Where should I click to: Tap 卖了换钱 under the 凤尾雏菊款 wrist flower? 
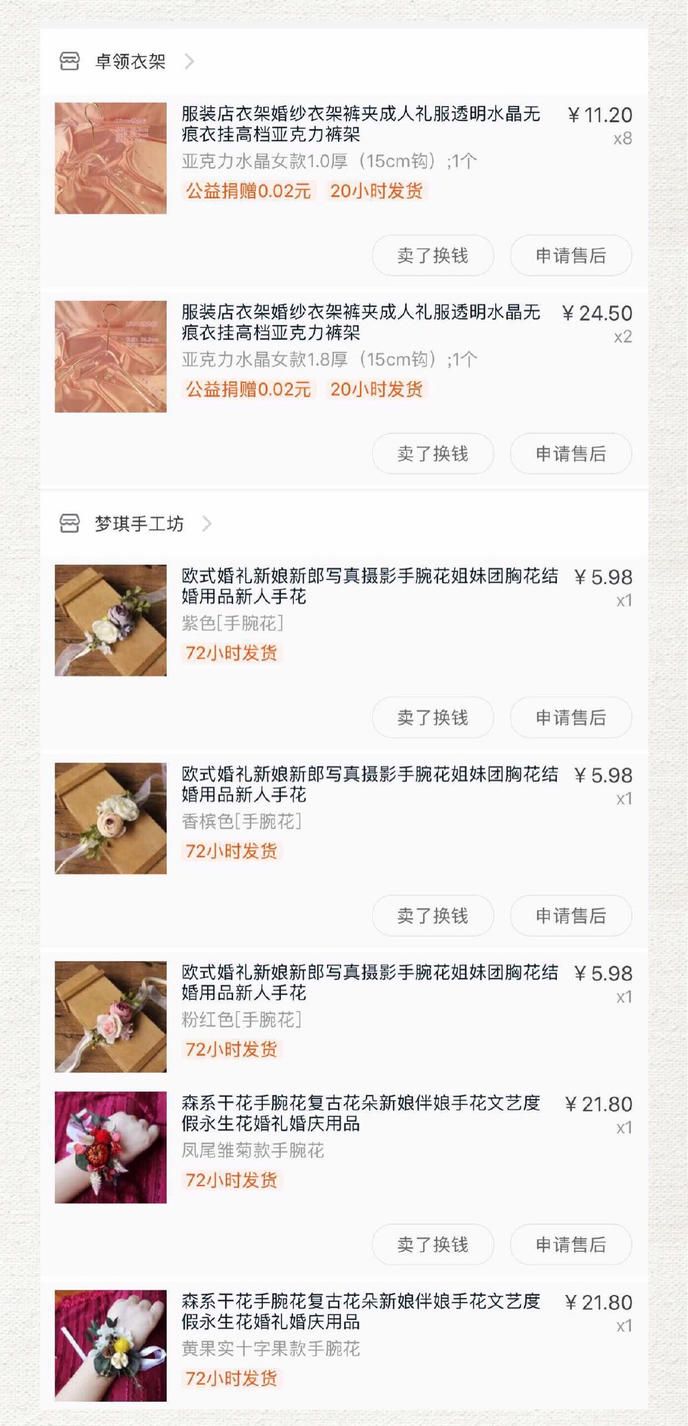433,1245
